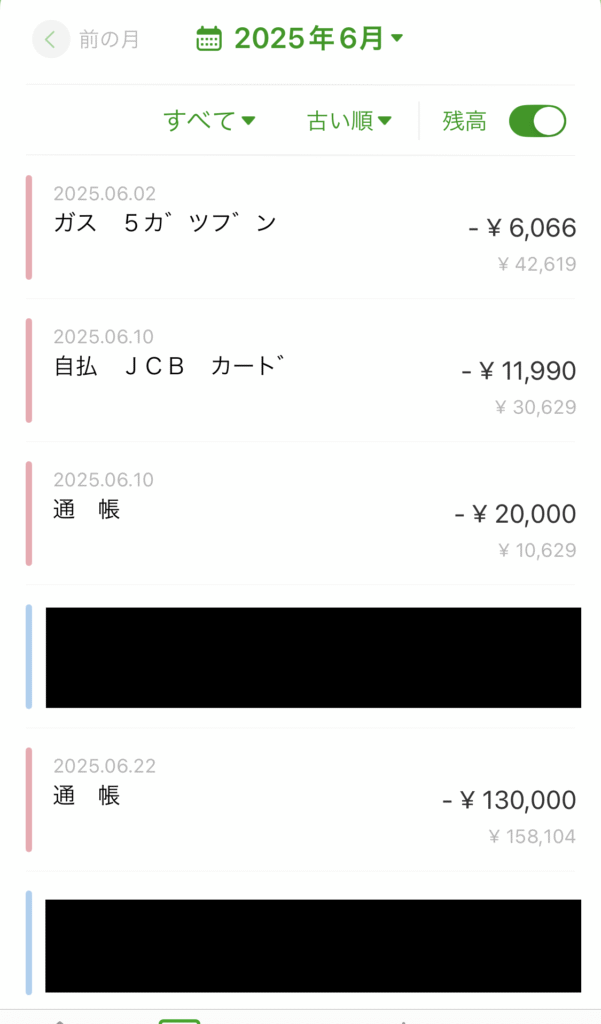Open the 通帳 withdrawal of ¥20,000
Viewport: 601px width, 1024px height.
pos(300,513)
